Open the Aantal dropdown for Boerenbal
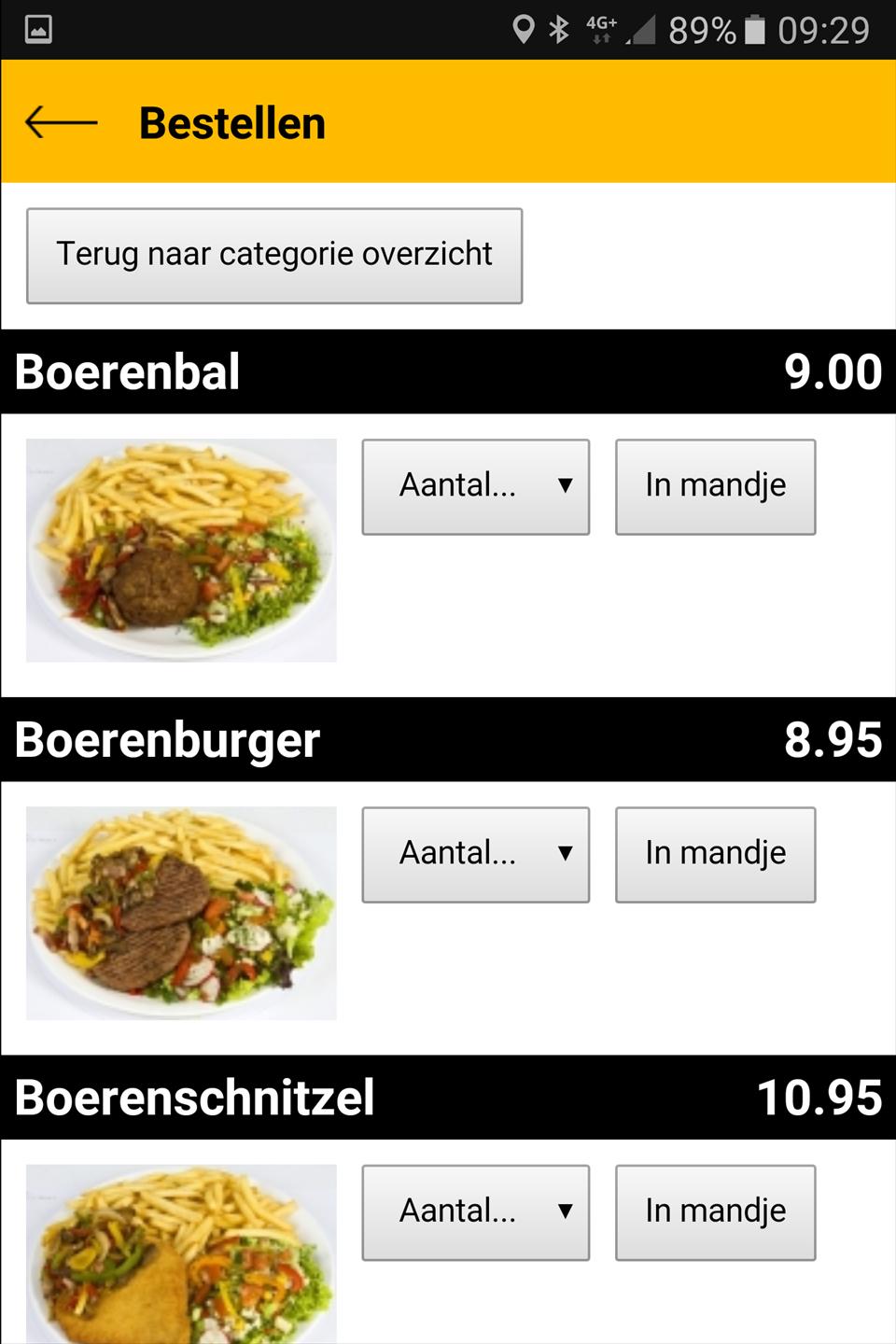The image size is (896, 1344). tap(476, 486)
